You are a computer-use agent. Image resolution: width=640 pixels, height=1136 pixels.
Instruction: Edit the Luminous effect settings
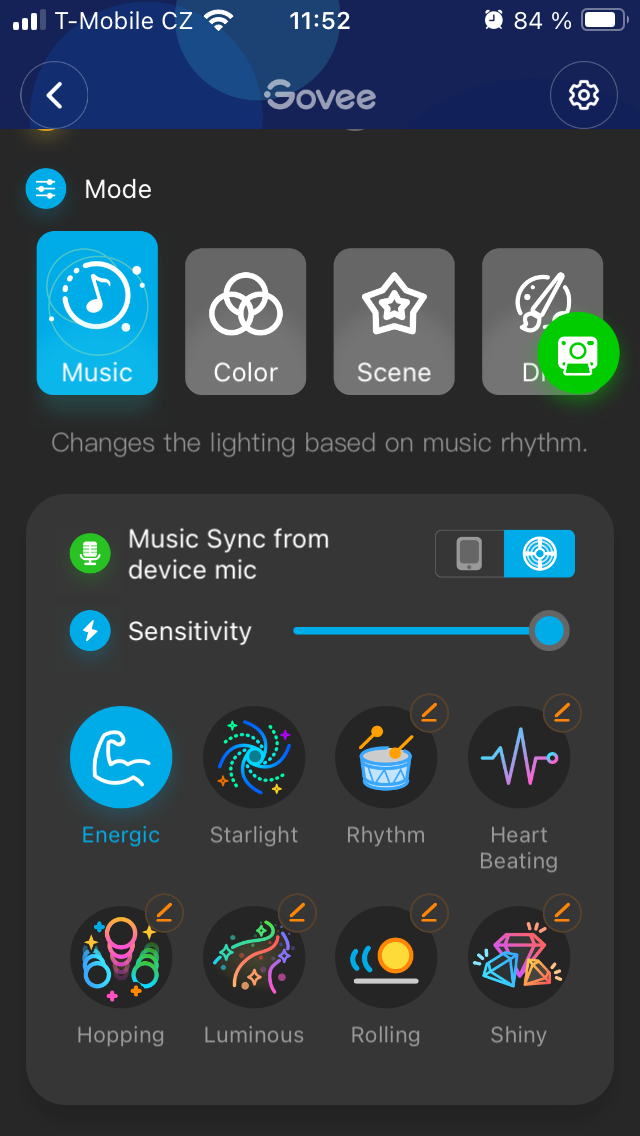tap(297, 912)
